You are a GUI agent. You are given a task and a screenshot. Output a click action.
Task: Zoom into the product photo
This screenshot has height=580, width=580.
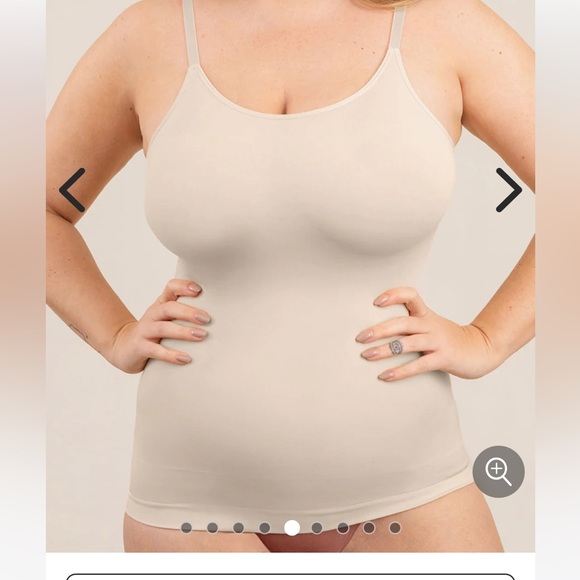coord(498,472)
